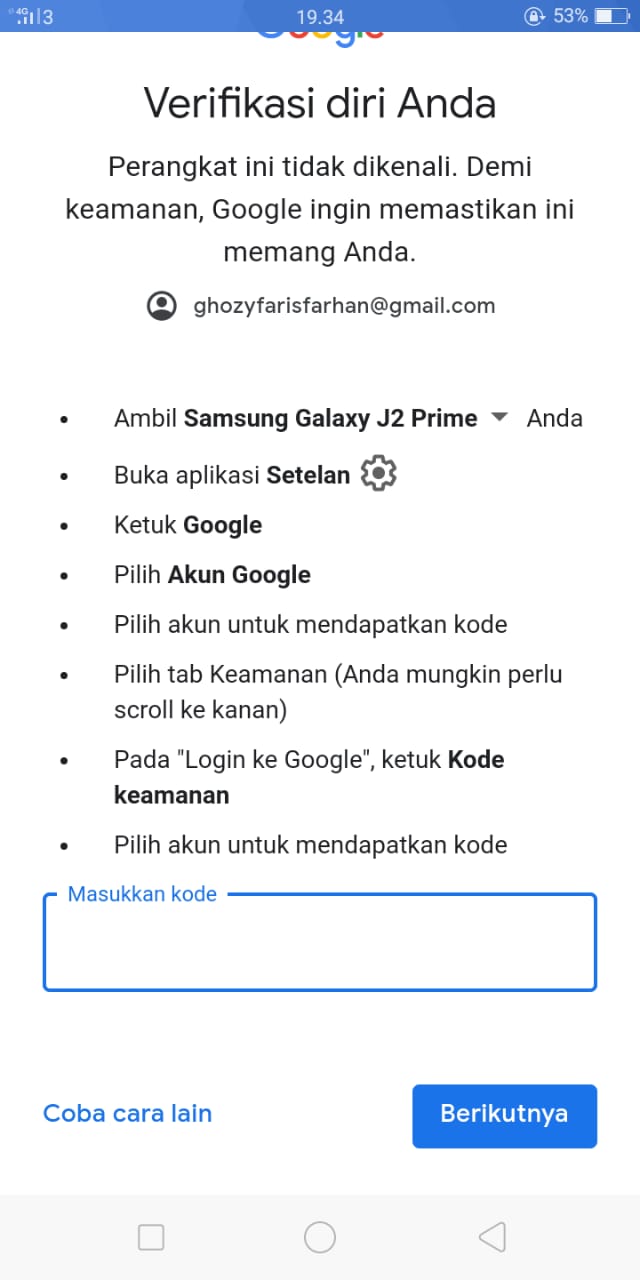The image size is (640, 1280).
Task: Go to the home screen
Action: click(x=320, y=1238)
